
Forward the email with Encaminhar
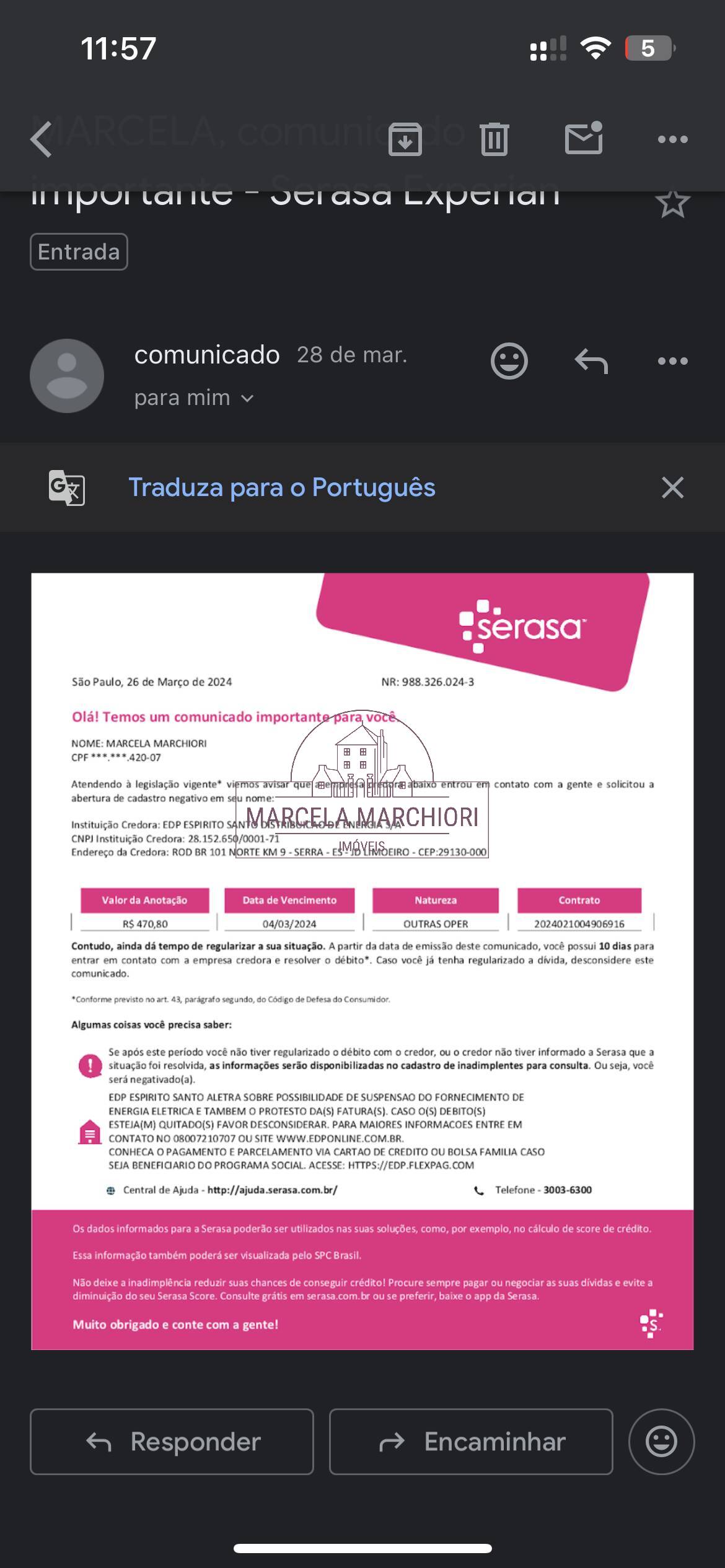tap(471, 1442)
